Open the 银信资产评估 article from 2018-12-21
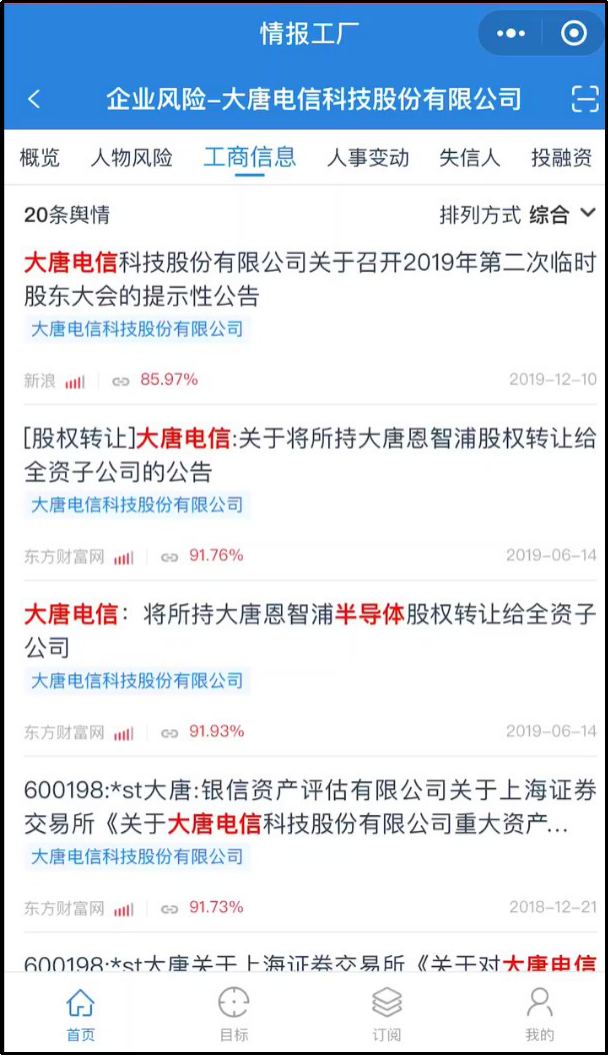 pyautogui.click(x=310, y=806)
